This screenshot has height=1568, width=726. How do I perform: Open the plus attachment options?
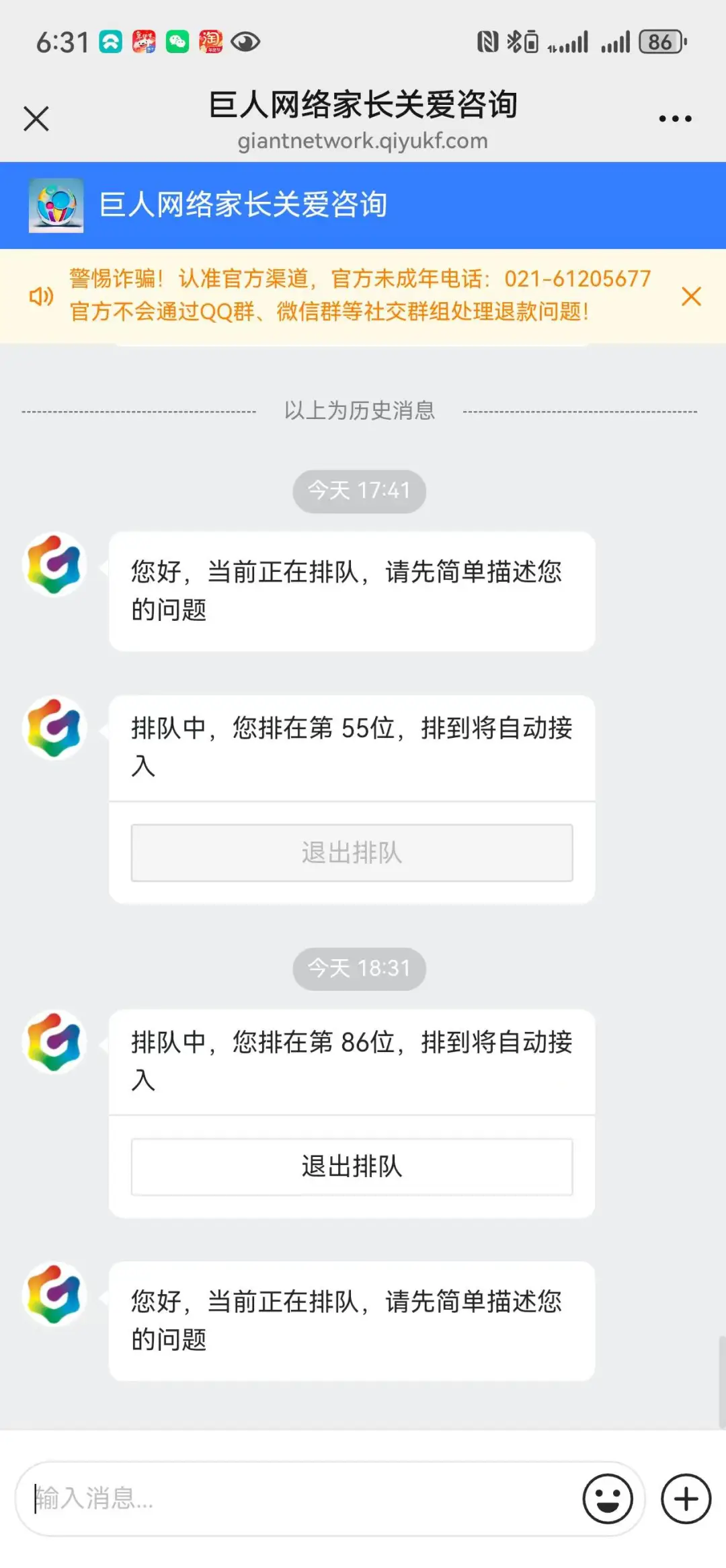[686, 1499]
